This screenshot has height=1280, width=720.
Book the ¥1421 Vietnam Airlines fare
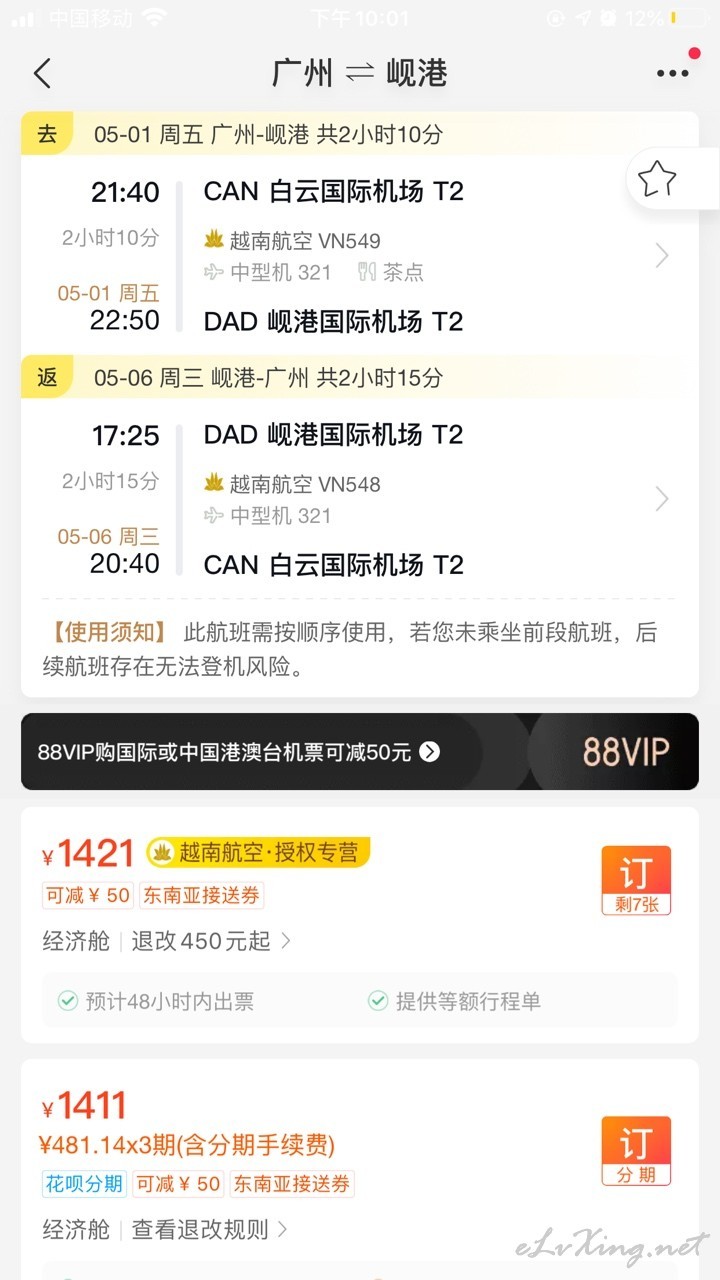tap(636, 880)
